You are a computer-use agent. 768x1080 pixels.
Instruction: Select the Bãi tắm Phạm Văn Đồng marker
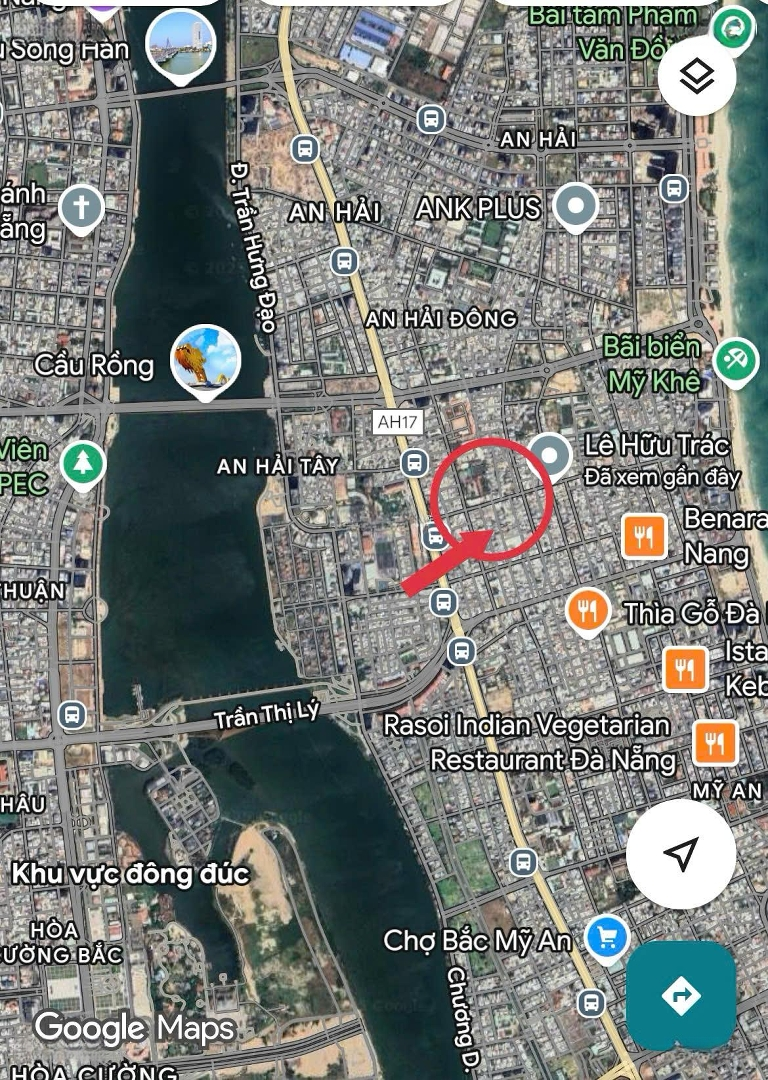click(x=735, y=27)
